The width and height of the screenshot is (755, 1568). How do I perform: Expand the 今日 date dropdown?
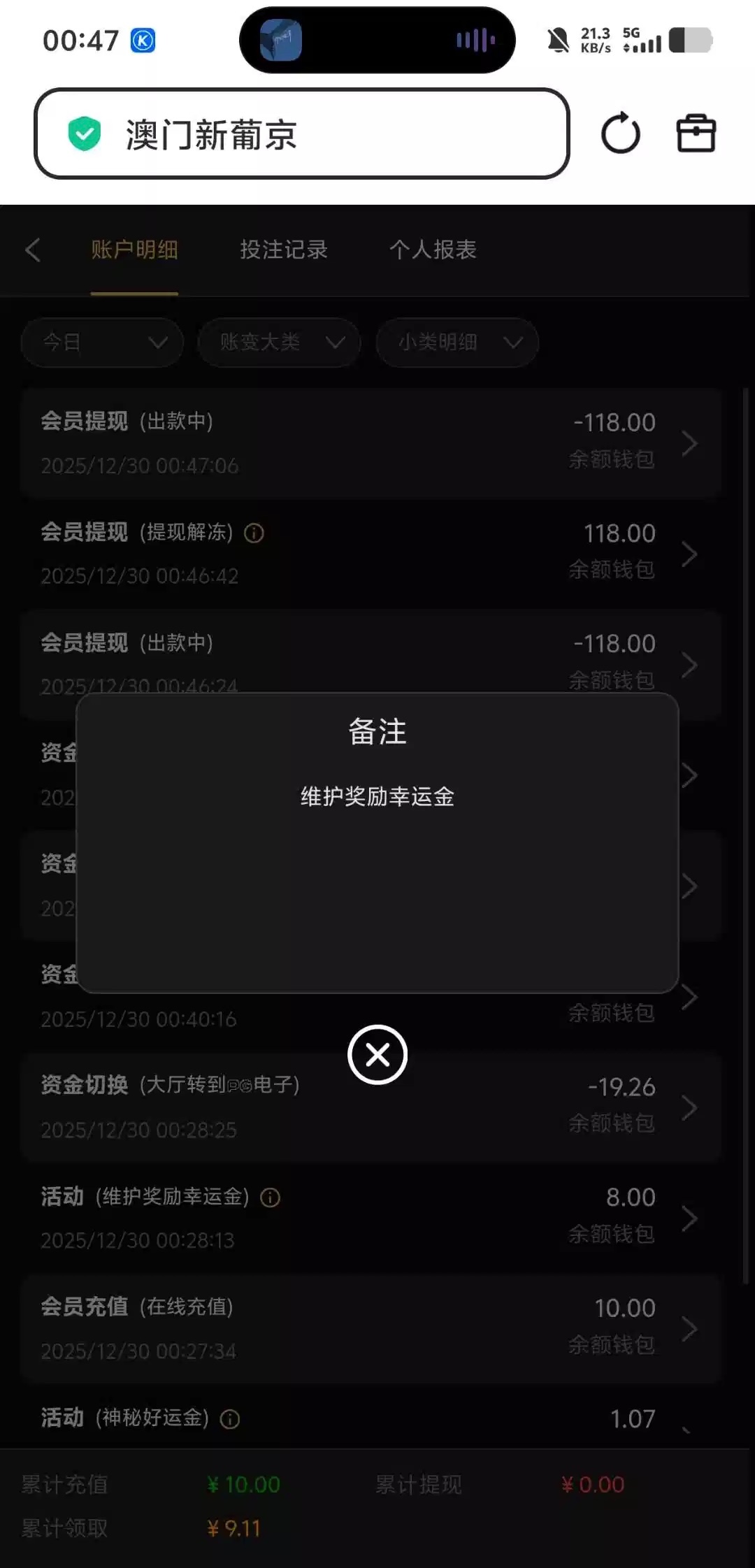[x=103, y=343]
